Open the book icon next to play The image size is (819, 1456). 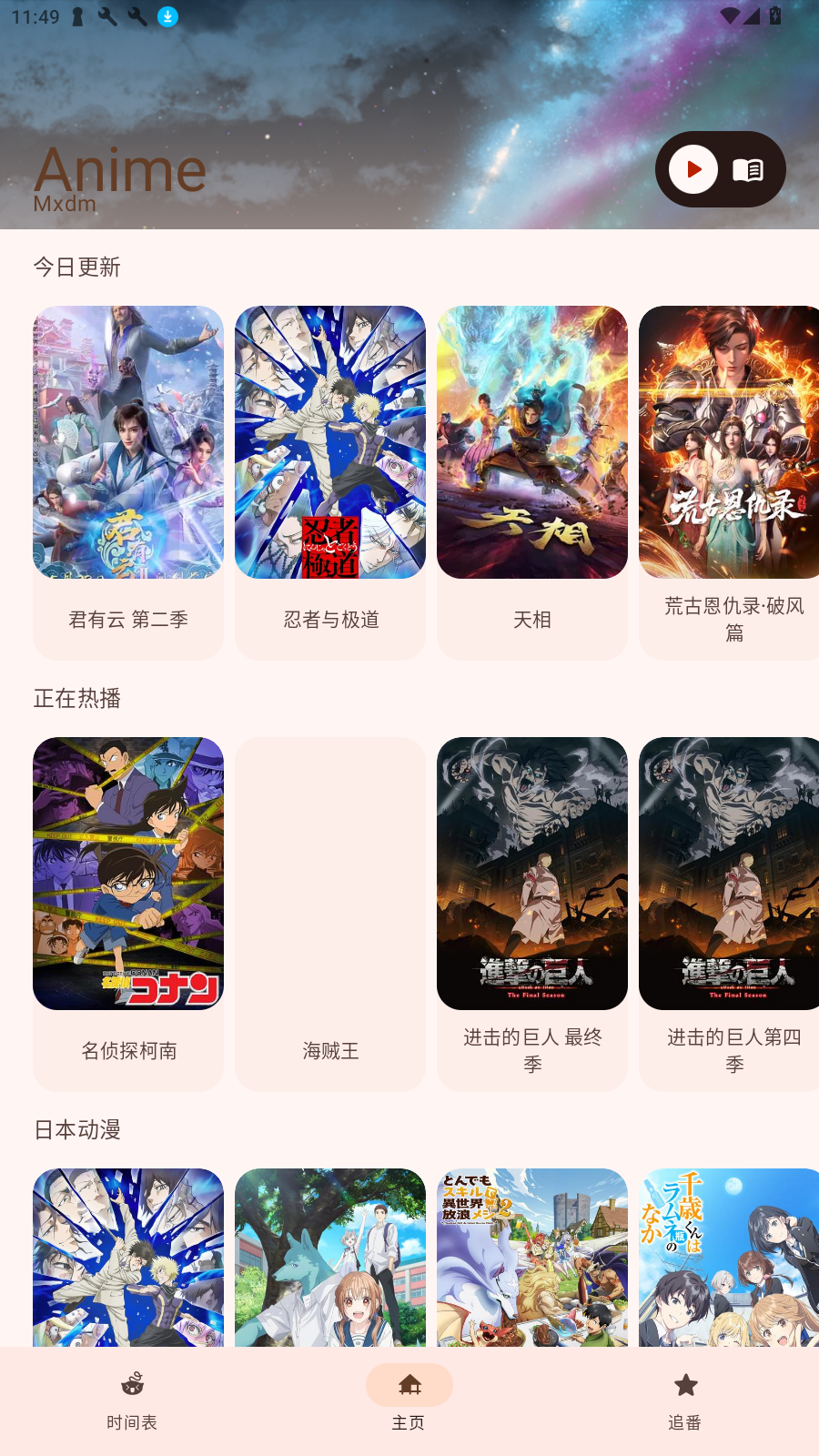[748, 170]
